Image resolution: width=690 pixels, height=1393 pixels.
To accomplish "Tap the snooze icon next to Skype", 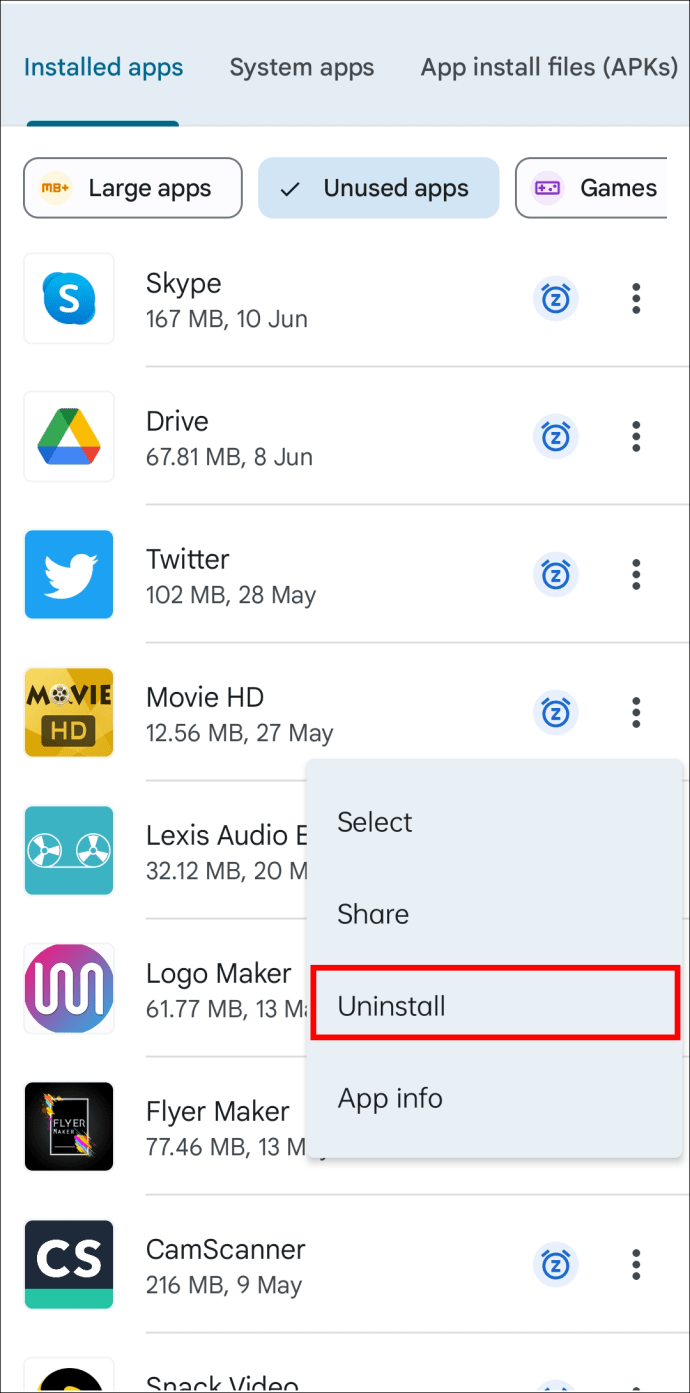I will click(x=555, y=298).
